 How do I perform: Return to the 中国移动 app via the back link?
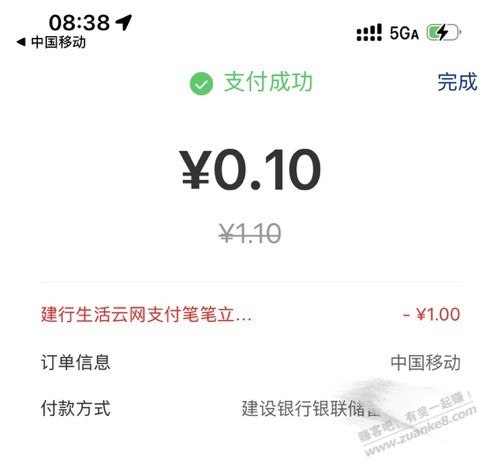pyautogui.click(x=51, y=42)
